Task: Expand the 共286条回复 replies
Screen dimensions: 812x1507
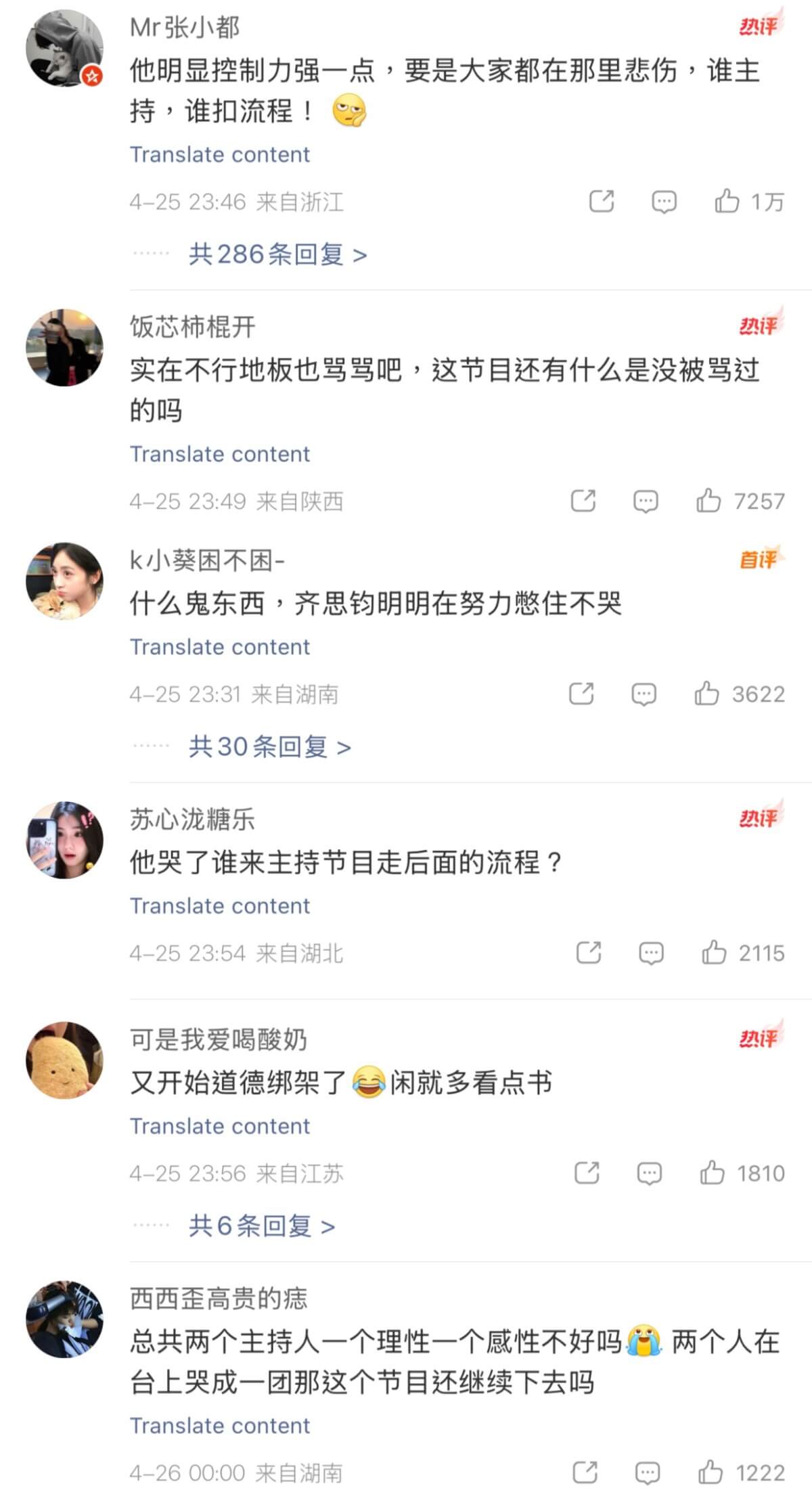Action: coord(277,254)
